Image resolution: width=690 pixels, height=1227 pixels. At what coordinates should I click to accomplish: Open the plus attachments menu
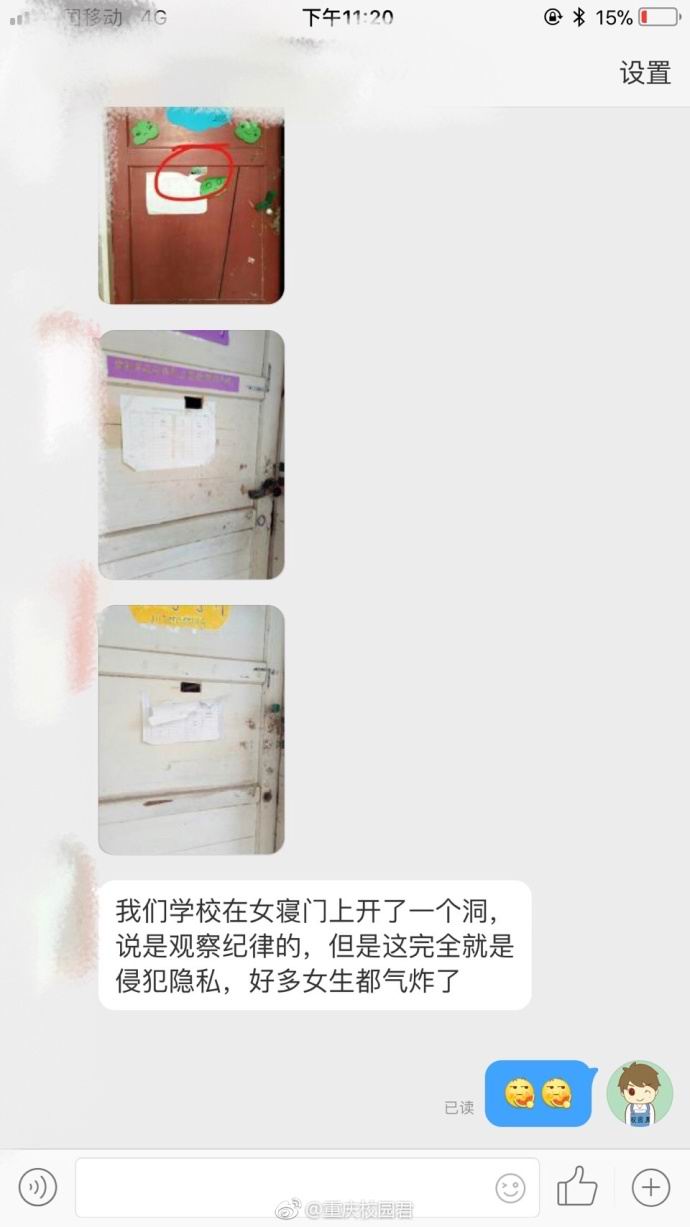click(x=650, y=1187)
